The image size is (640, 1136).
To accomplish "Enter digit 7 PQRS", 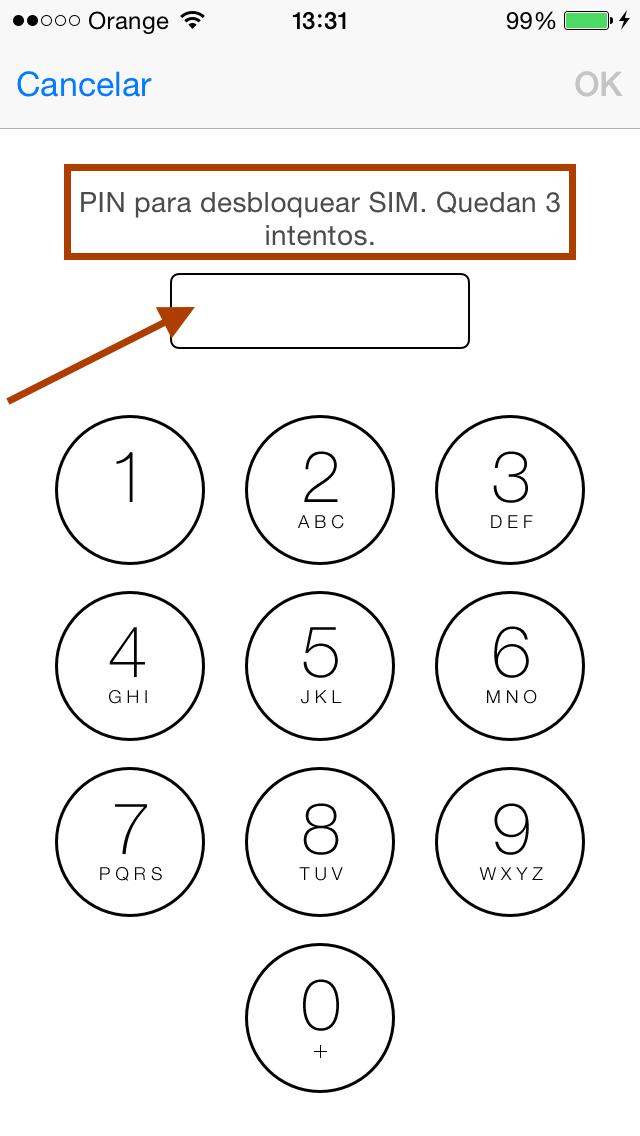I will click(x=130, y=841).
